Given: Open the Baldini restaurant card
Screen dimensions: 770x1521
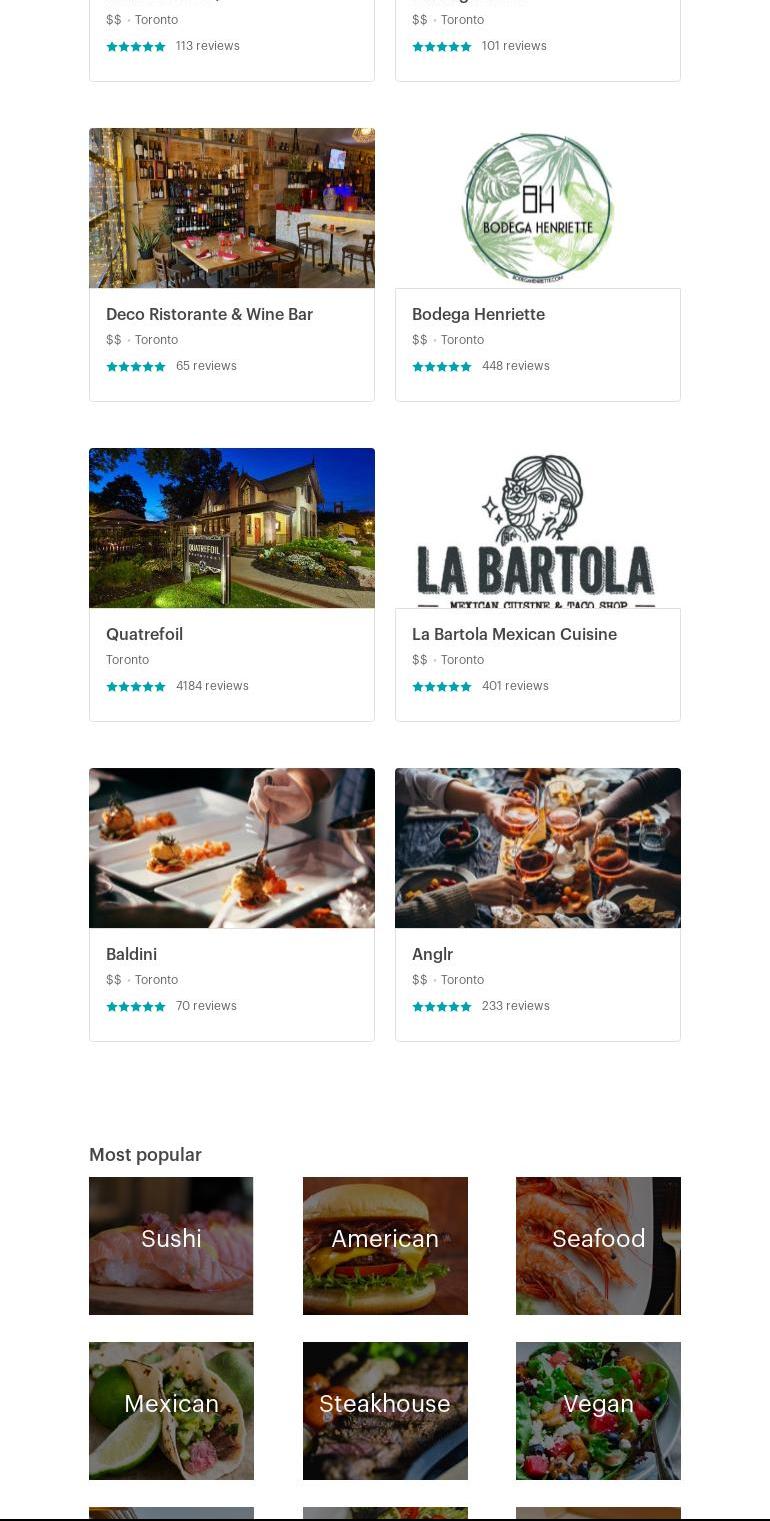Looking at the screenshot, I should (x=131, y=954).
